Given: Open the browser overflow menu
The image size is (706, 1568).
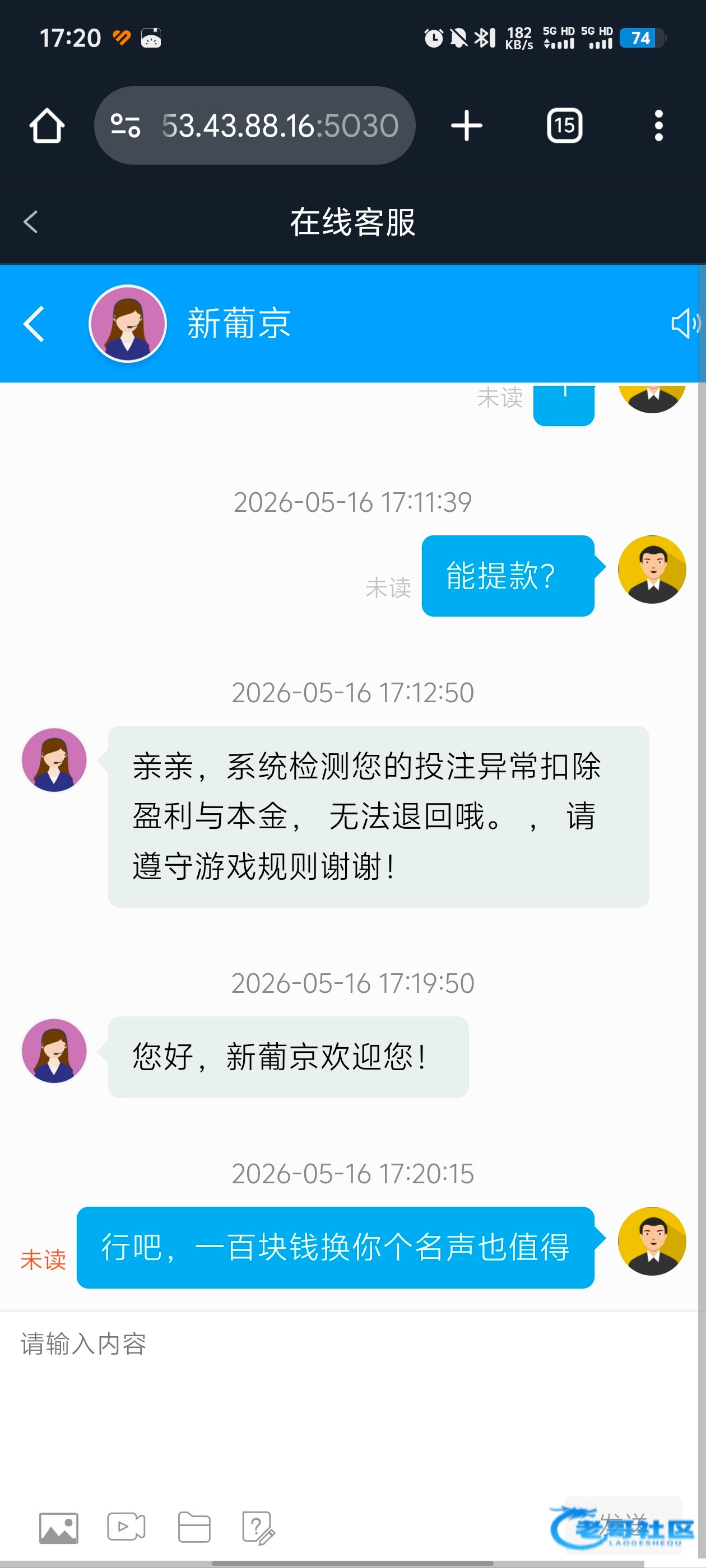Looking at the screenshot, I should pyautogui.click(x=658, y=125).
